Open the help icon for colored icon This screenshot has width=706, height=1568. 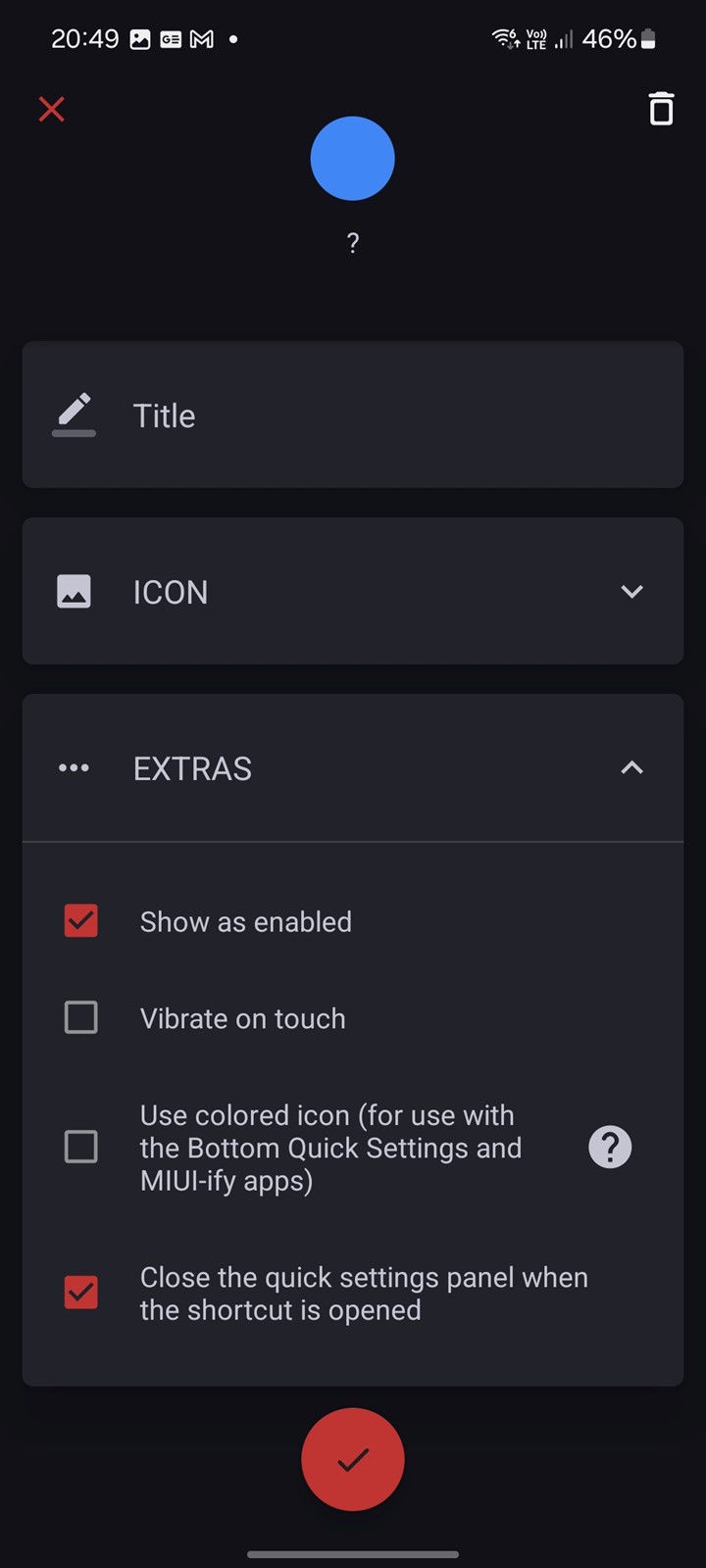[x=610, y=1147]
